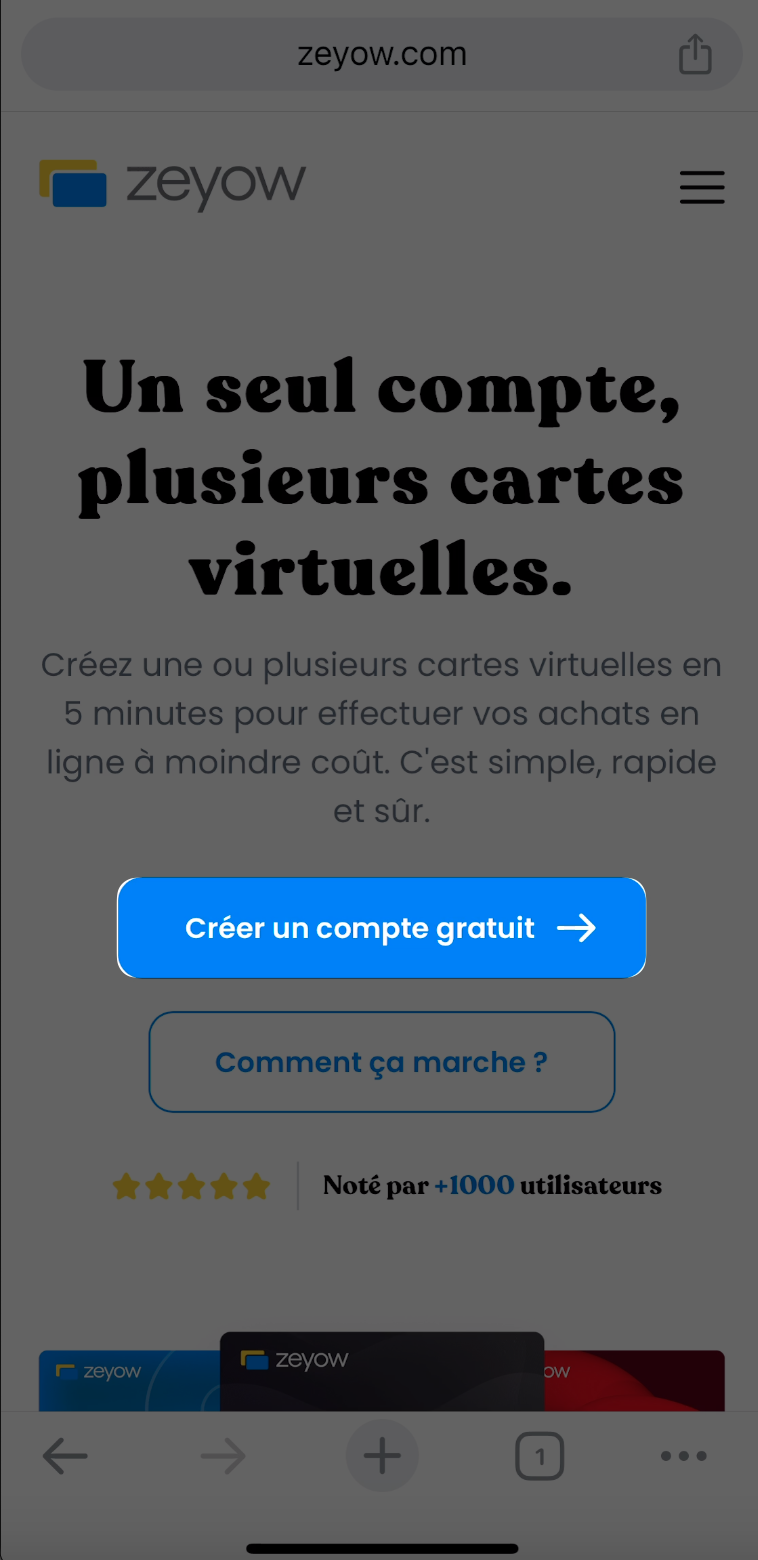Tap the zeyow logo in the header
Image resolution: width=758 pixels, height=1560 pixels.
tap(172, 184)
